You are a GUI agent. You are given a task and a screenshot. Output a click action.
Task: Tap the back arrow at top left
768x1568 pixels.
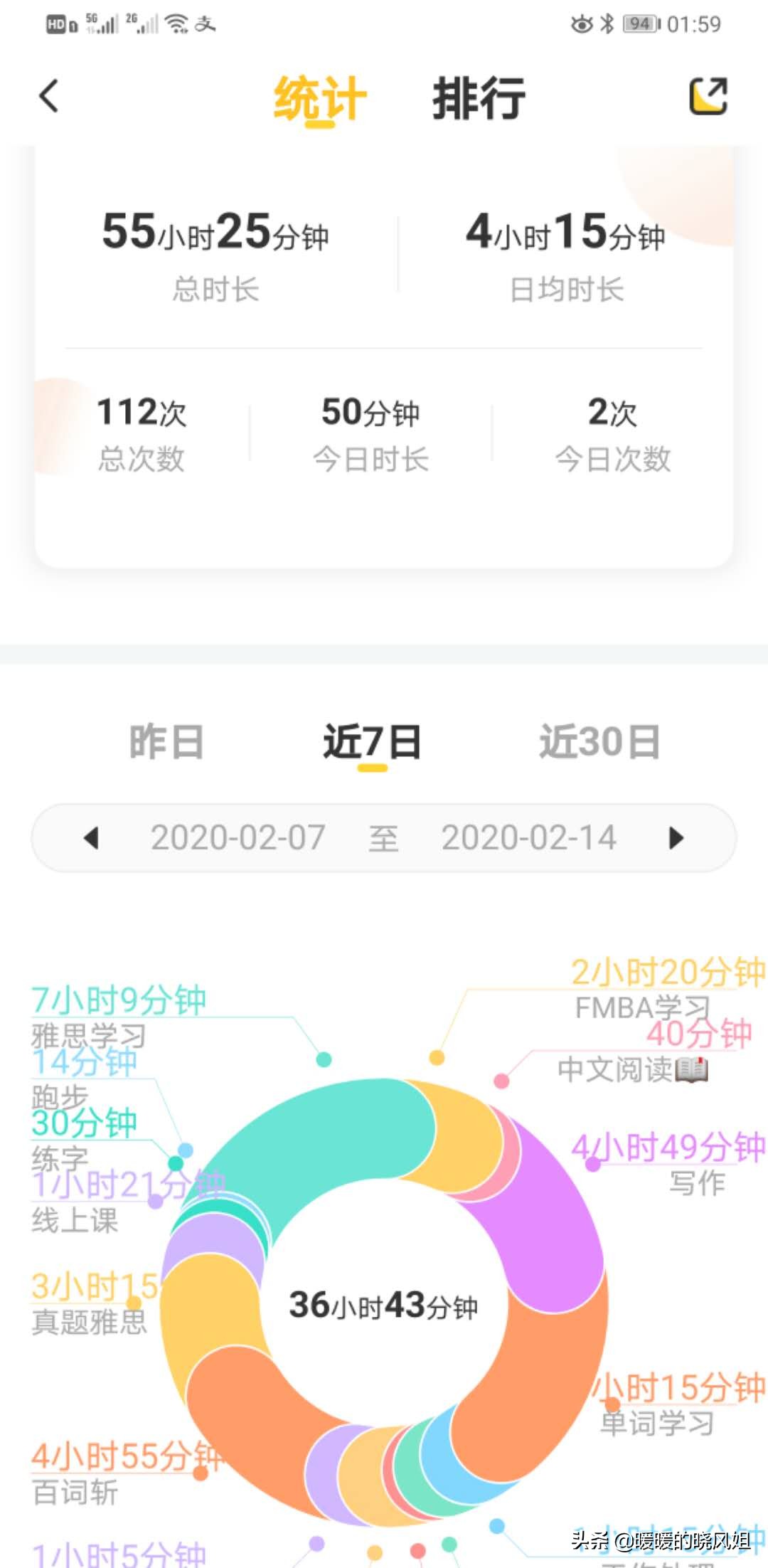pos(48,97)
